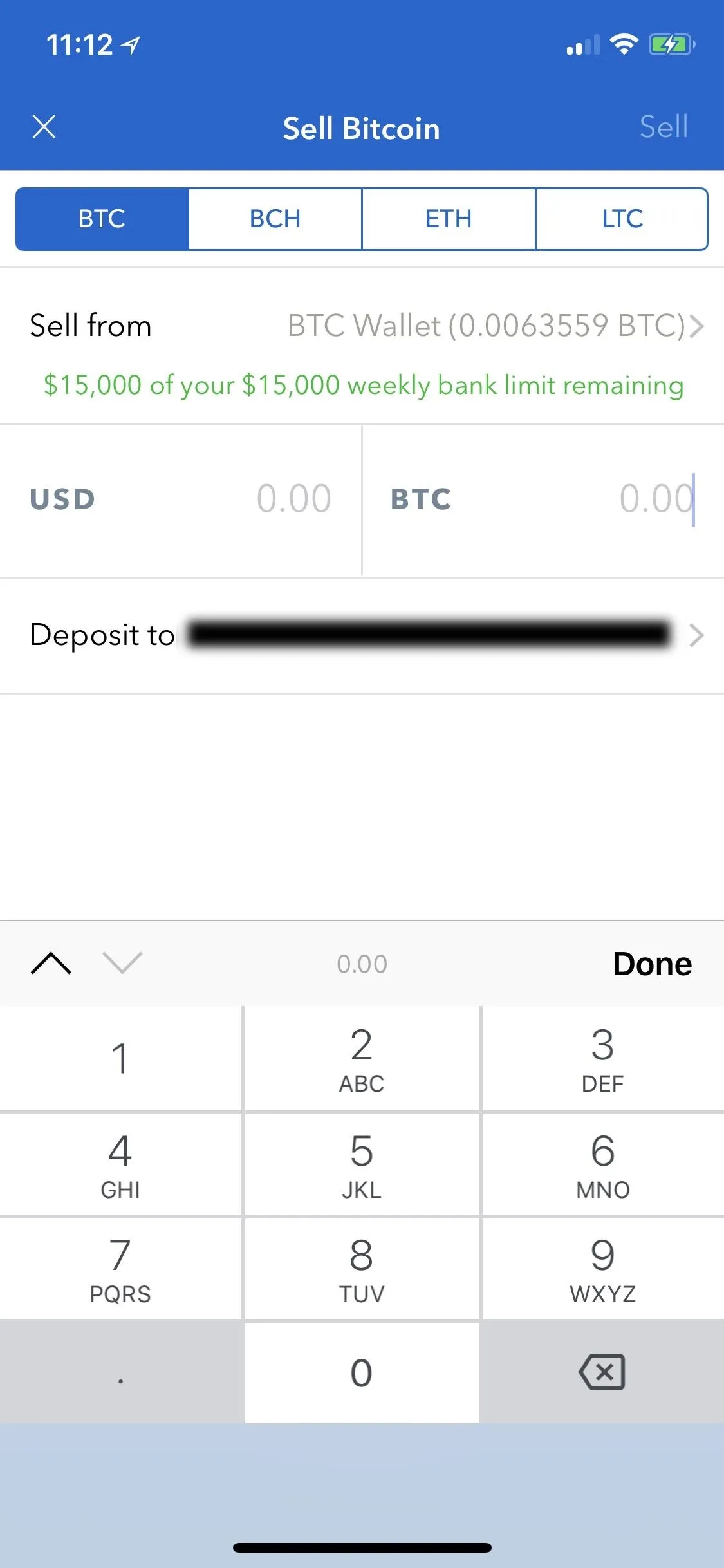
Task: Type the decimal point key
Action: coord(120,1372)
